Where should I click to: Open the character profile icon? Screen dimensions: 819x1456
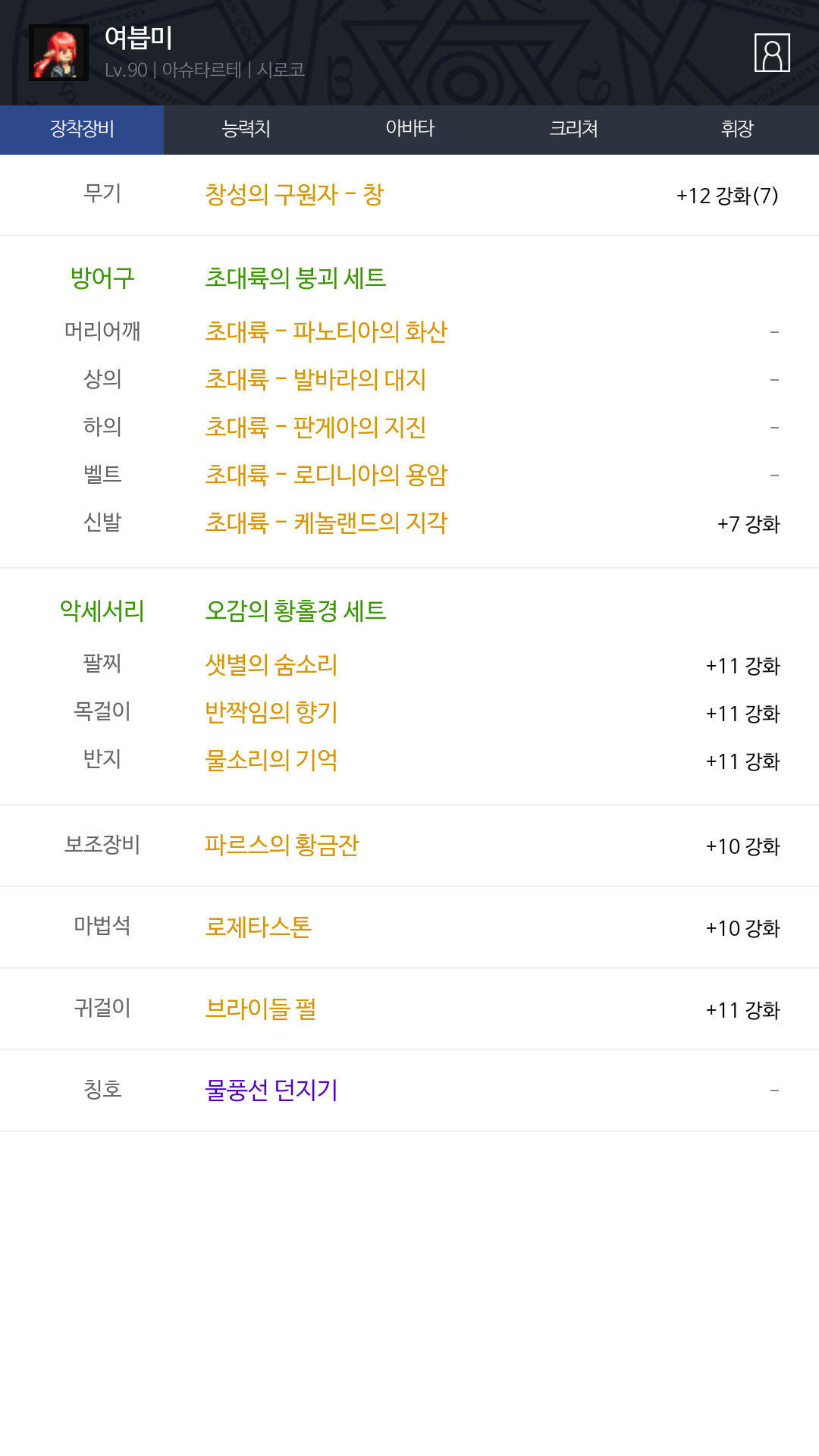[772, 53]
